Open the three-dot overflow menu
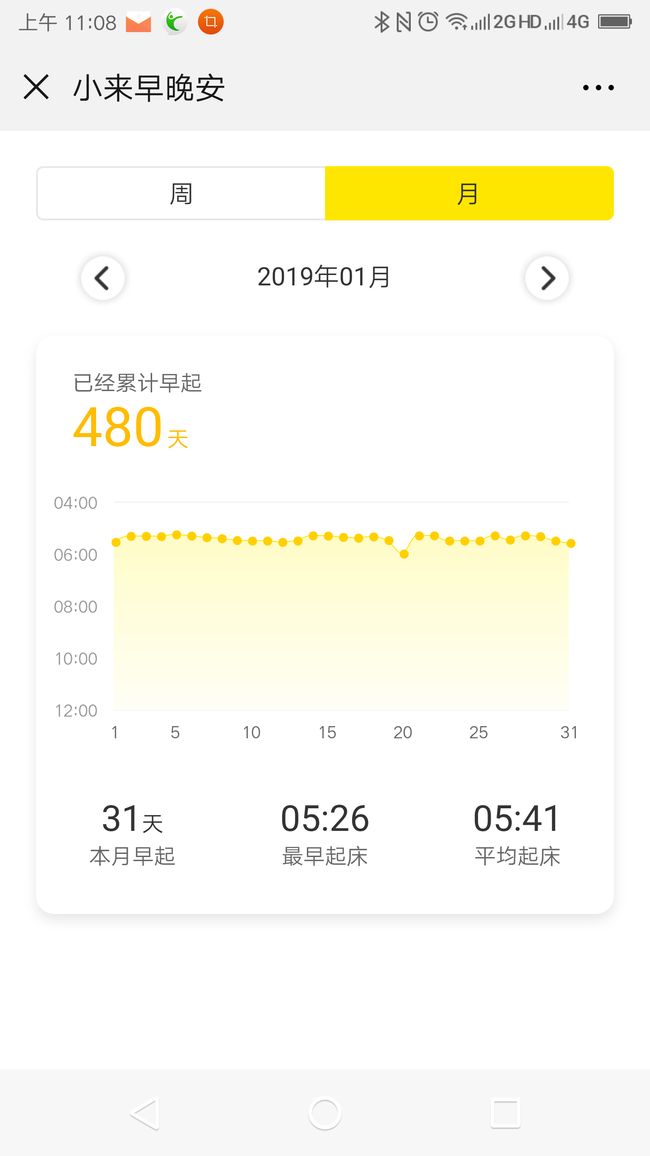Screen dimensions: 650x1156 [598, 88]
